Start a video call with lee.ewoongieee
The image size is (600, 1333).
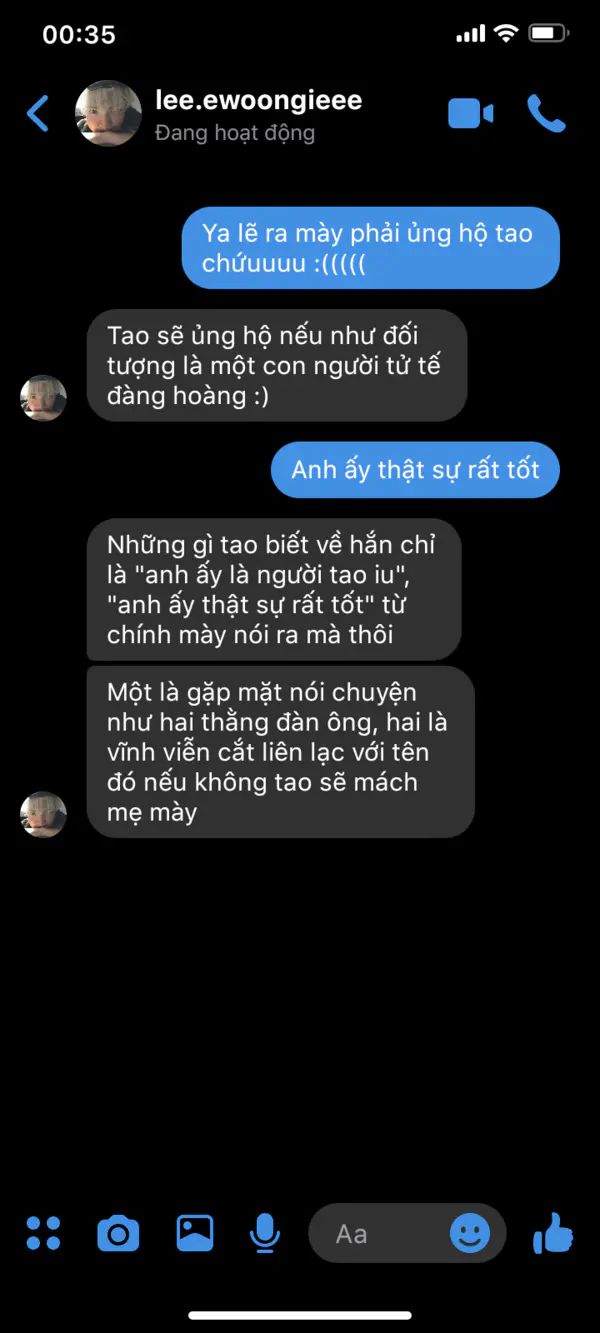470,114
